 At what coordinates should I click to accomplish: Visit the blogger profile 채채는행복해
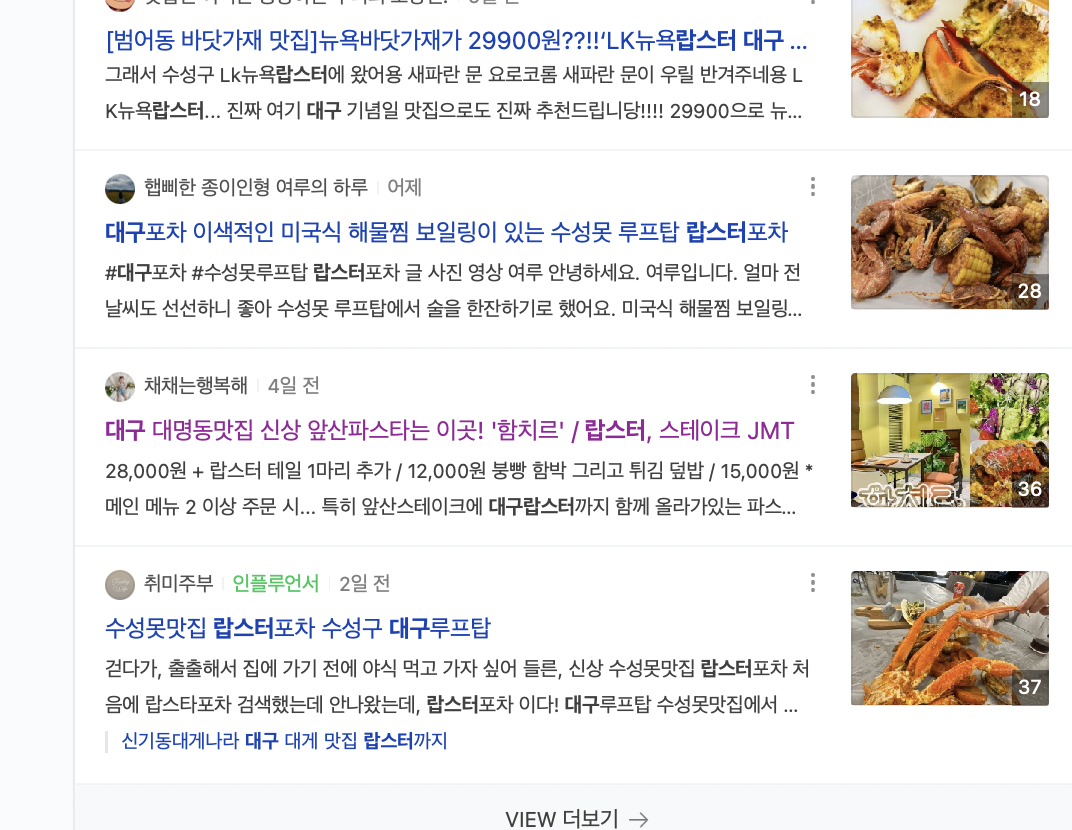click(x=195, y=385)
